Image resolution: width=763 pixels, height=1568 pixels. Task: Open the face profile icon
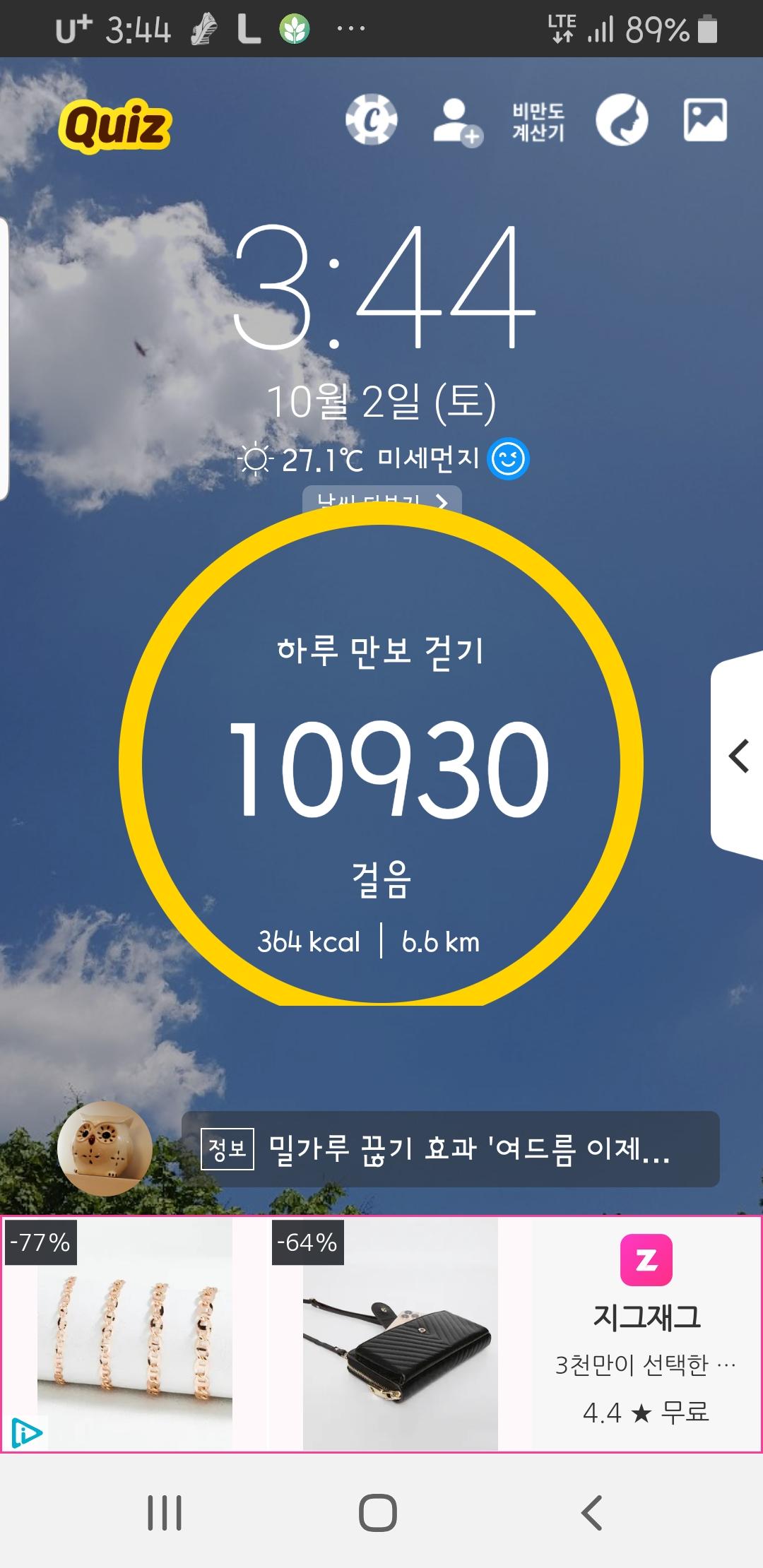tap(622, 120)
